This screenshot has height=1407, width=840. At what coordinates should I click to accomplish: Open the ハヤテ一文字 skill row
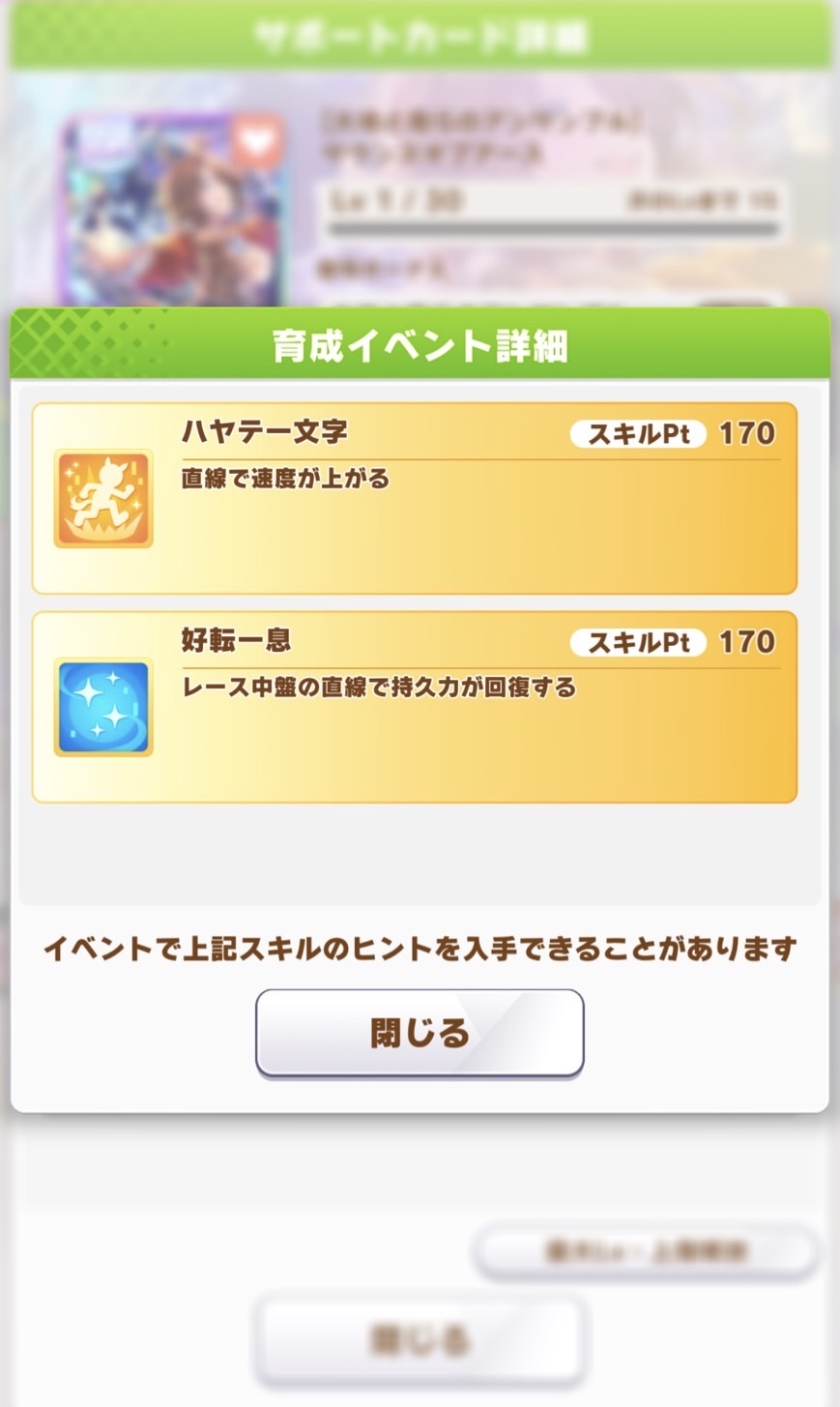415,498
